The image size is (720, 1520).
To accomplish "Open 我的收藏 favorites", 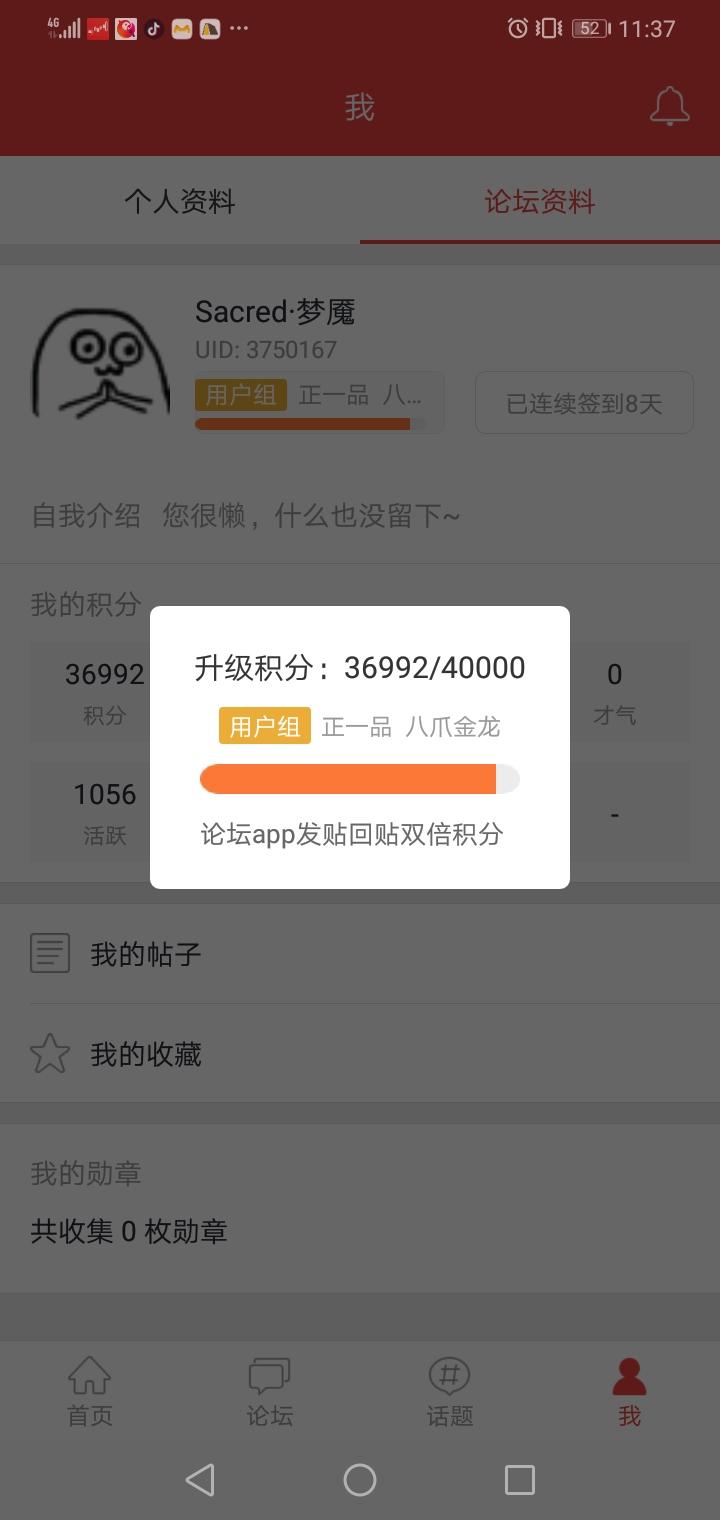I will tap(146, 1054).
